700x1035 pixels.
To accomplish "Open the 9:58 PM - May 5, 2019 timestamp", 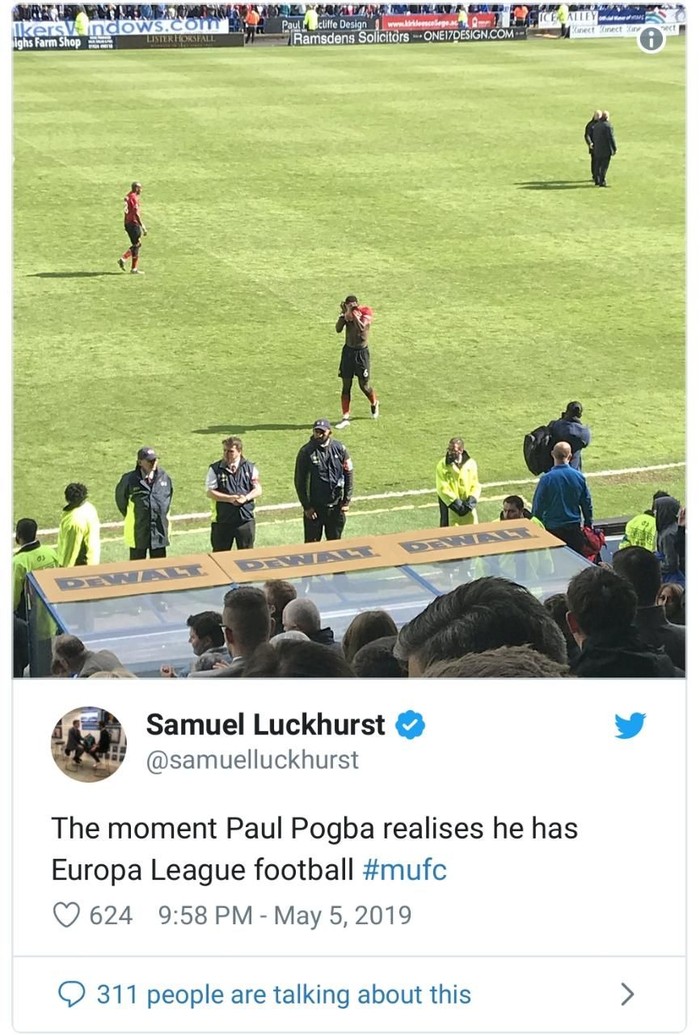I will [285, 915].
